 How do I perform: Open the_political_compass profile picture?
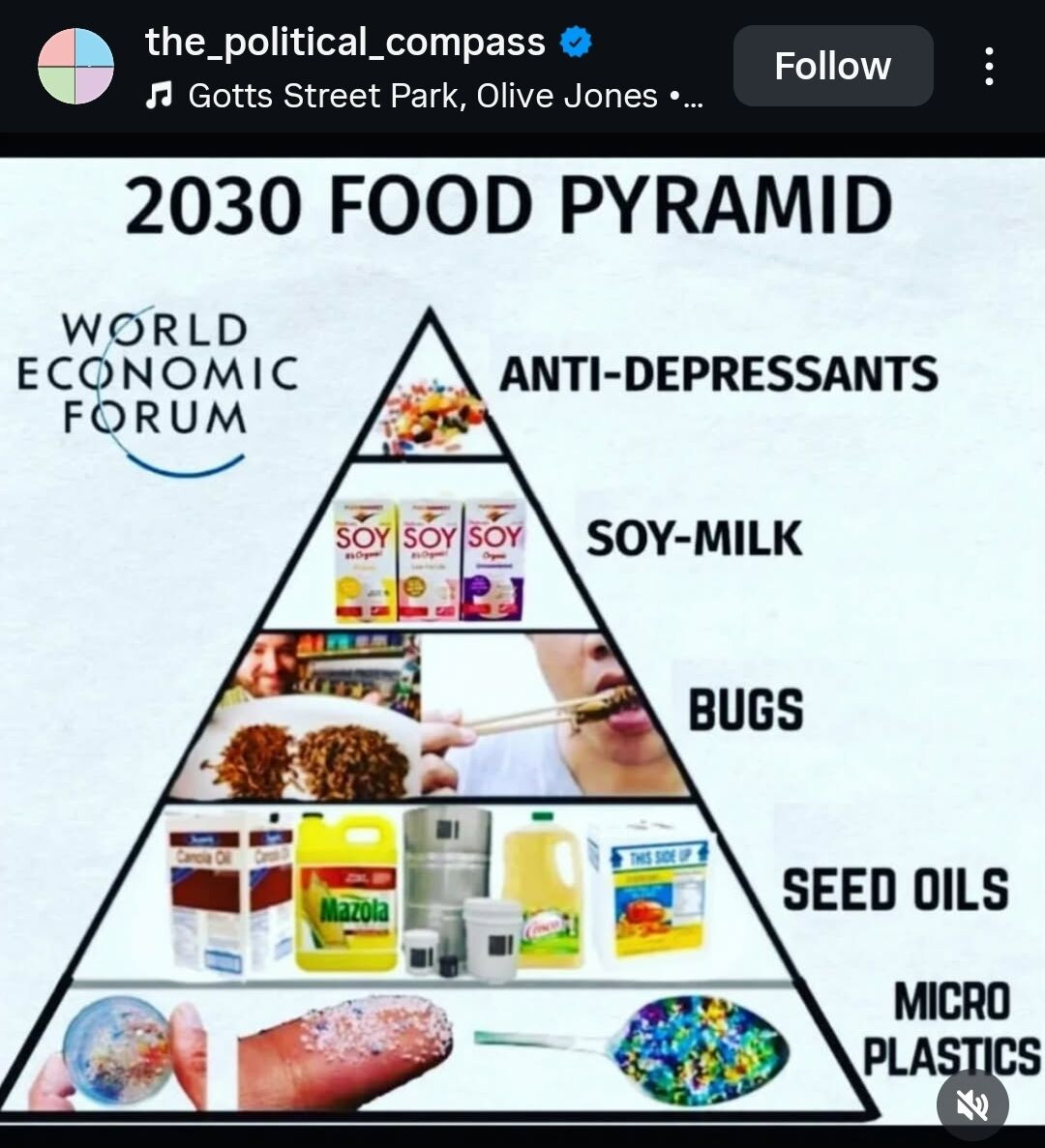[75, 66]
